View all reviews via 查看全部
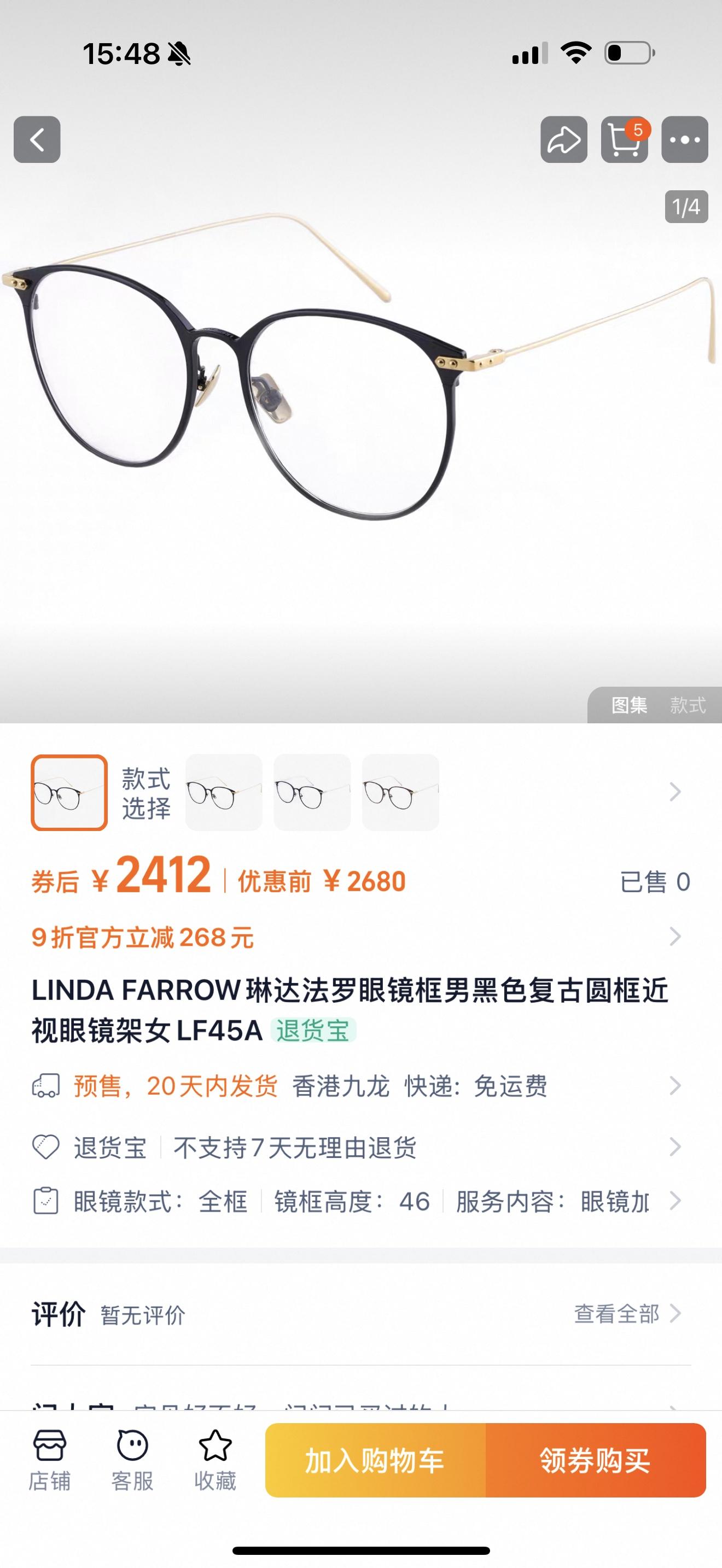The width and height of the screenshot is (722, 1568). tap(626, 1314)
